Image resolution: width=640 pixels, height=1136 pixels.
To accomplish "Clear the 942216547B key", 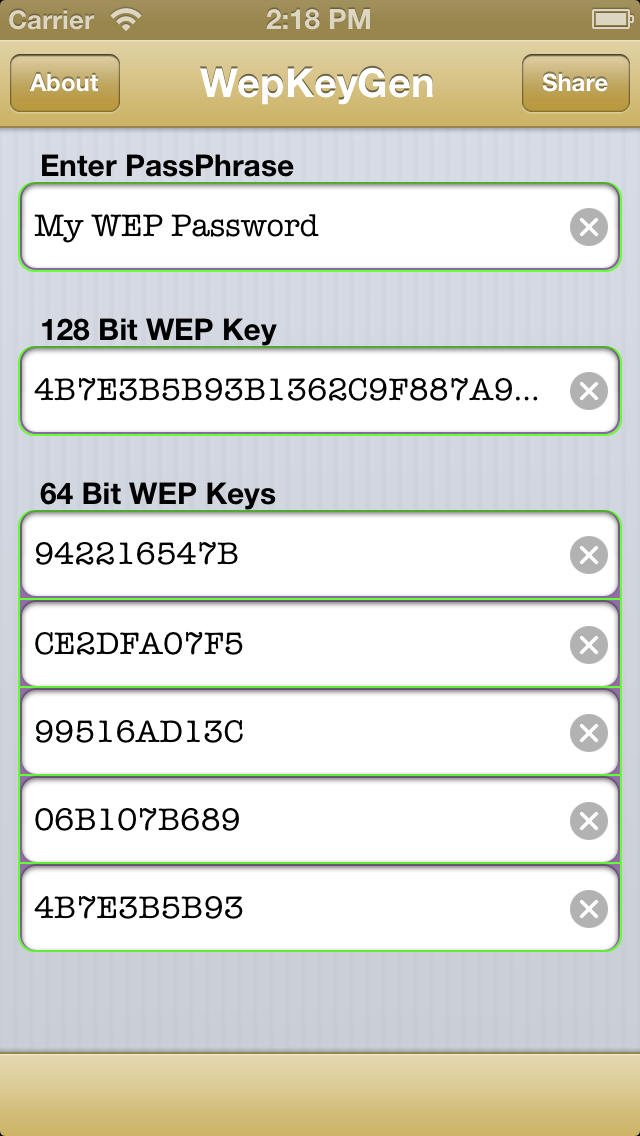I will pyautogui.click(x=589, y=556).
